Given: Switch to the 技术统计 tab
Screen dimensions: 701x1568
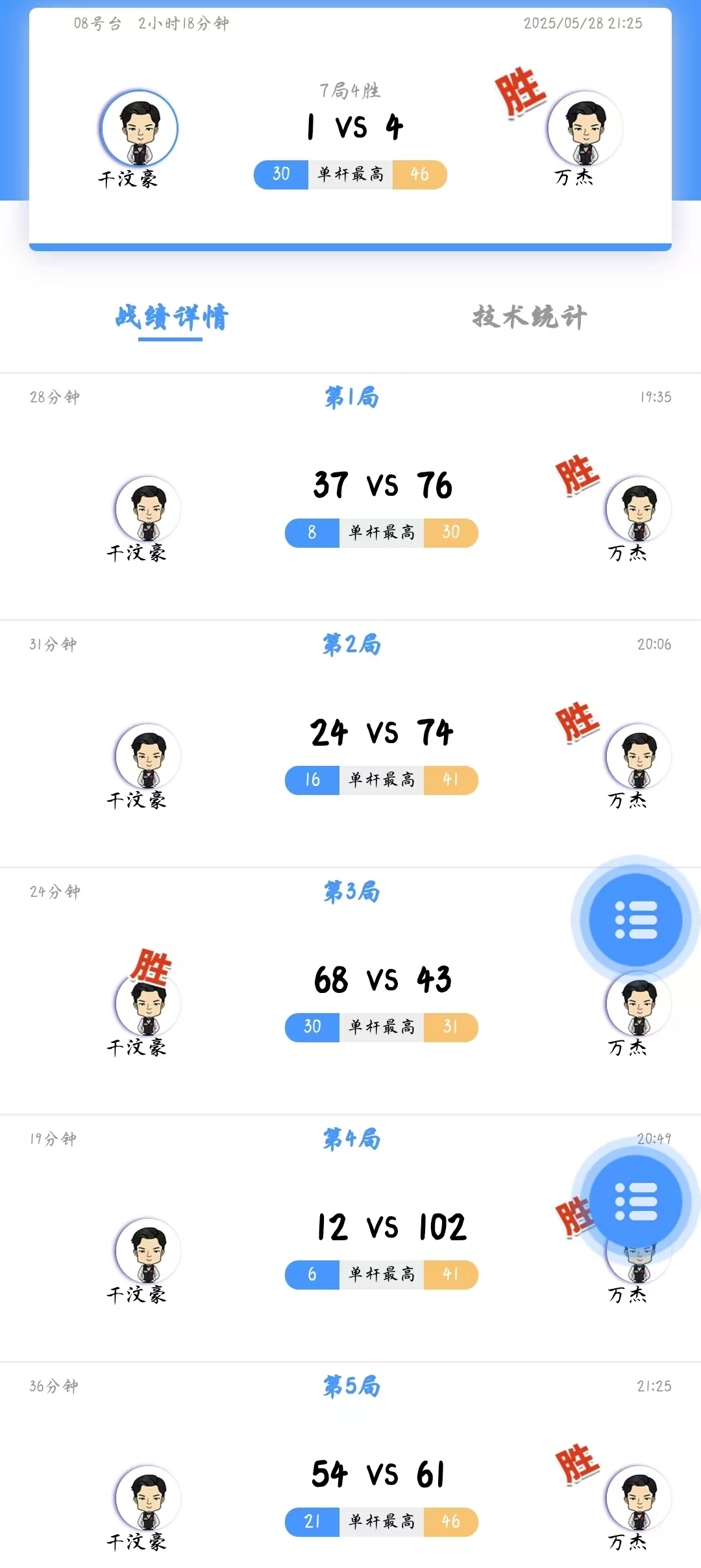Looking at the screenshot, I should (x=529, y=317).
